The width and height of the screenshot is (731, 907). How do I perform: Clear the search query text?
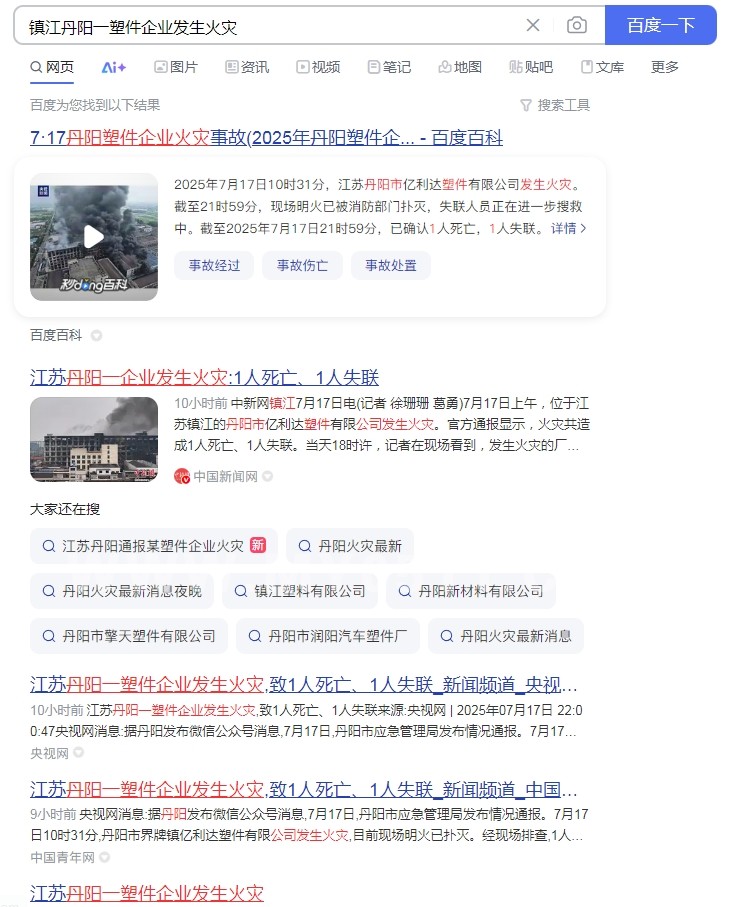(533, 25)
